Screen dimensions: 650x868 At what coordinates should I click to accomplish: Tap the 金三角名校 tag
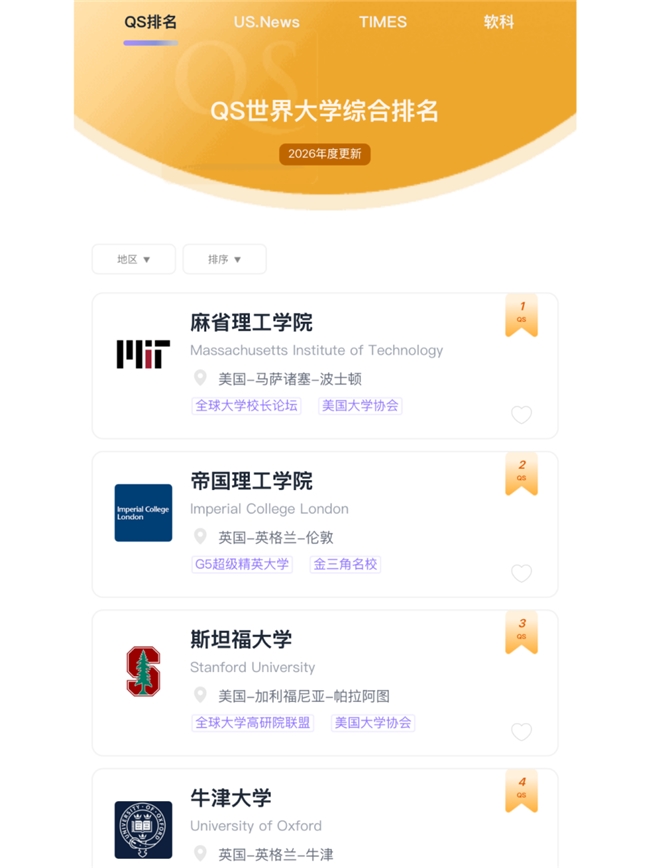pyautogui.click(x=346, y=564)
